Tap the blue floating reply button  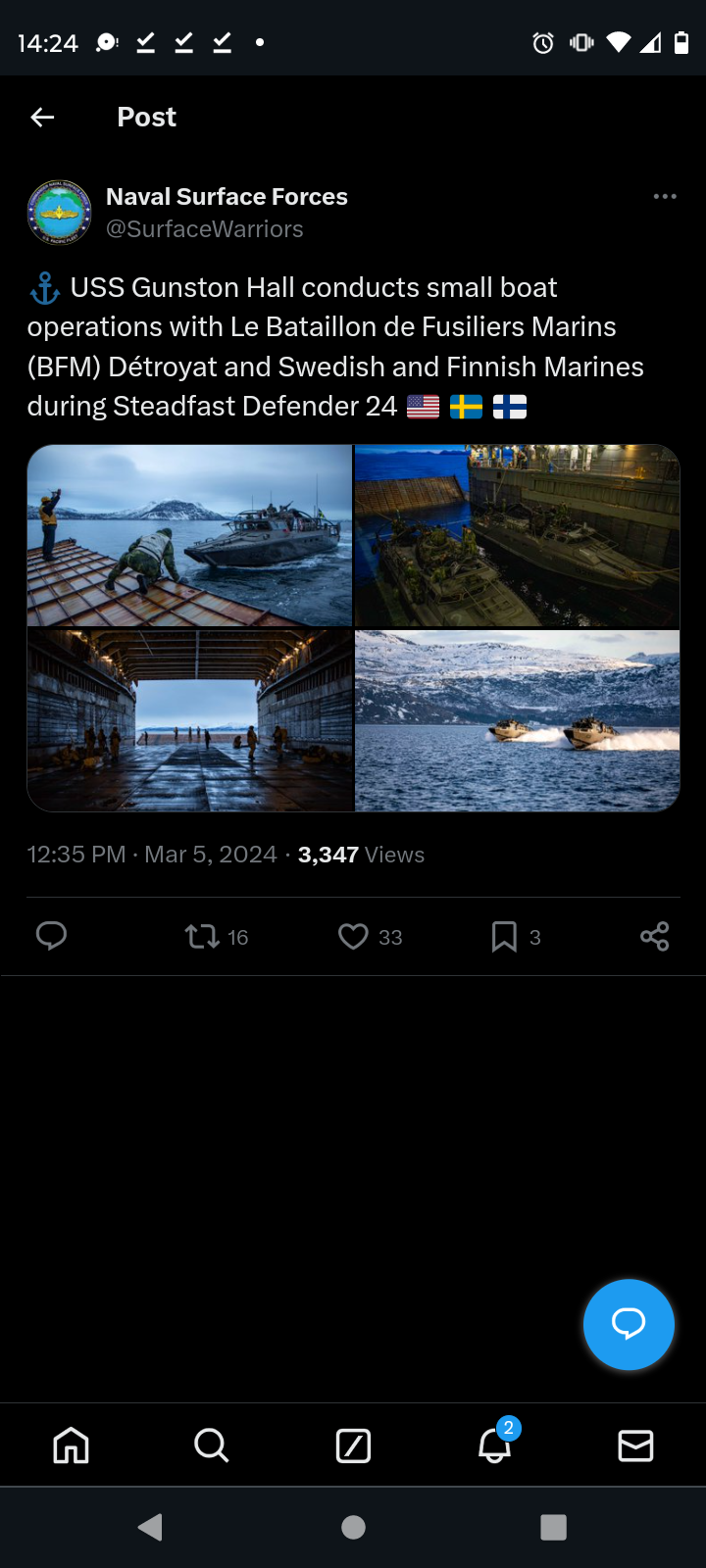[x=629, y=1324]
